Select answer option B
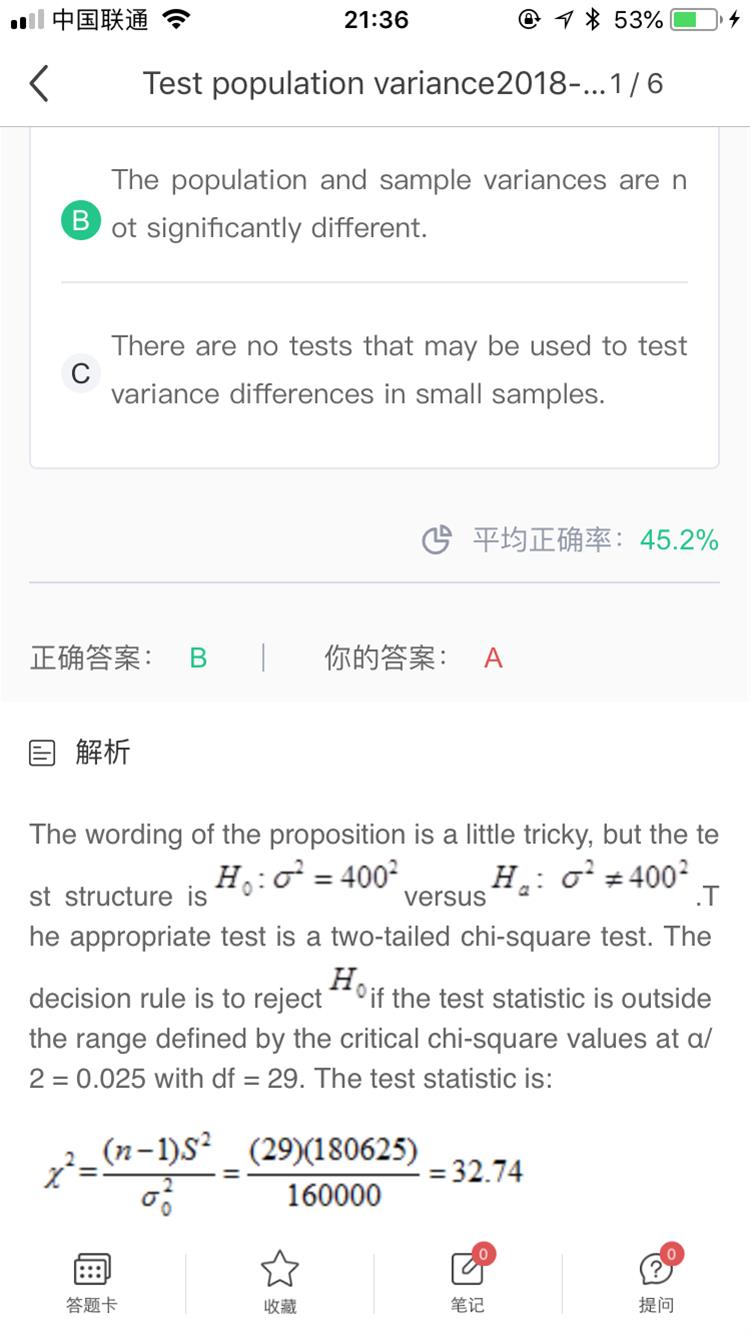Viewport: 750px width, 1334px height. point(81,221)
